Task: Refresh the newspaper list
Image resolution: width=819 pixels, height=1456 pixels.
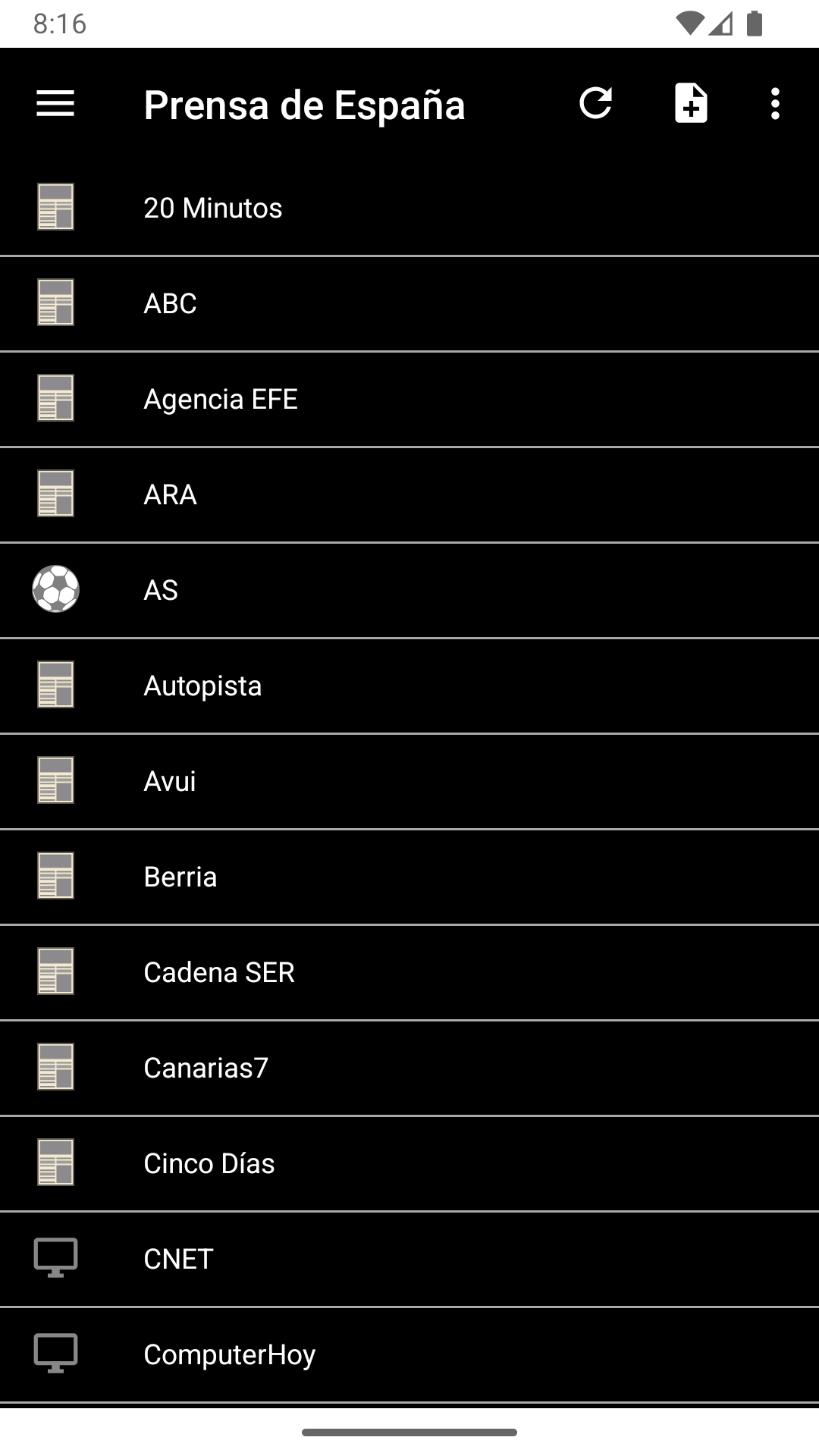Action: 595,104
